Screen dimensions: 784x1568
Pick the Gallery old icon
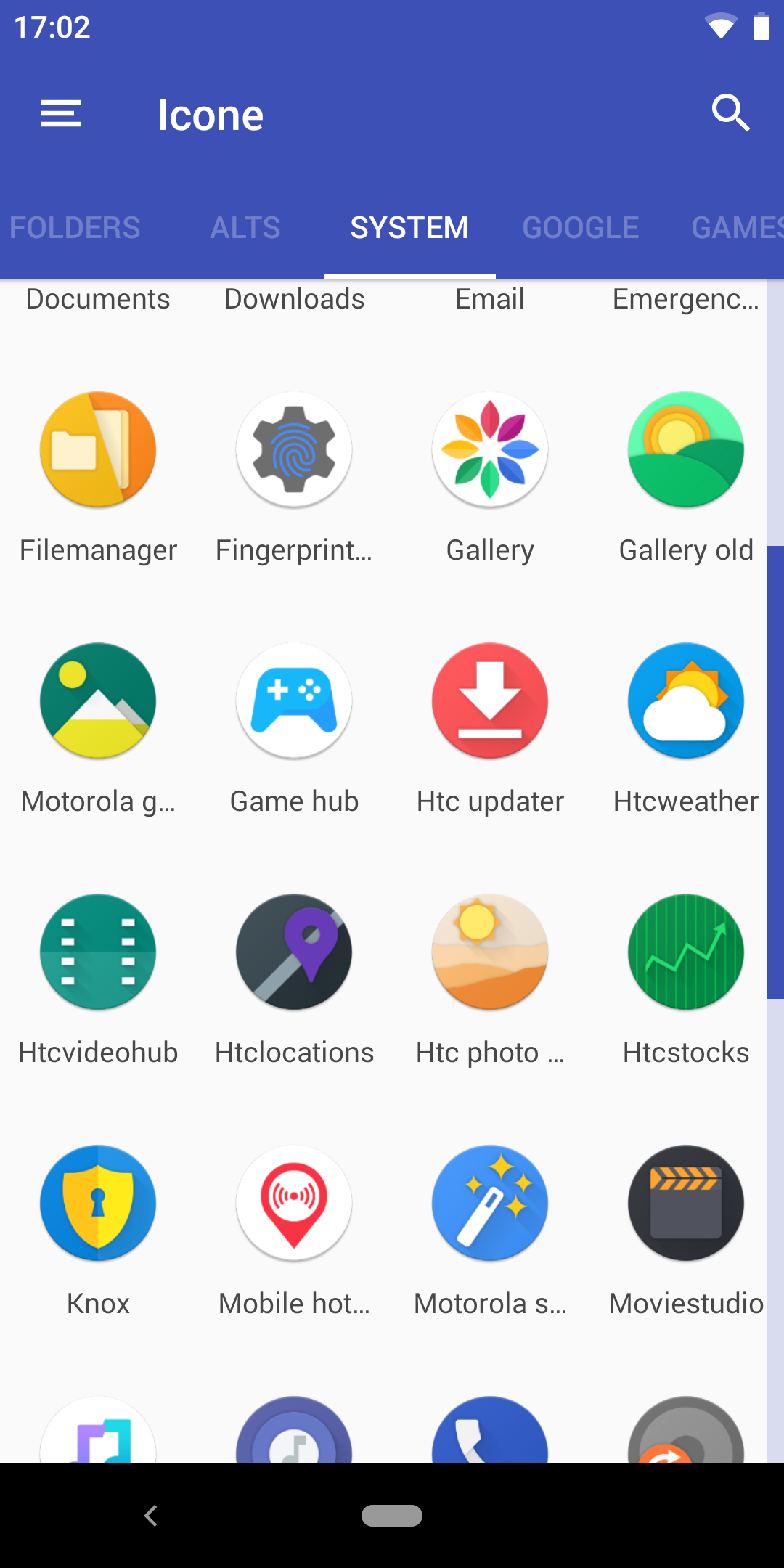coord(686,450)
